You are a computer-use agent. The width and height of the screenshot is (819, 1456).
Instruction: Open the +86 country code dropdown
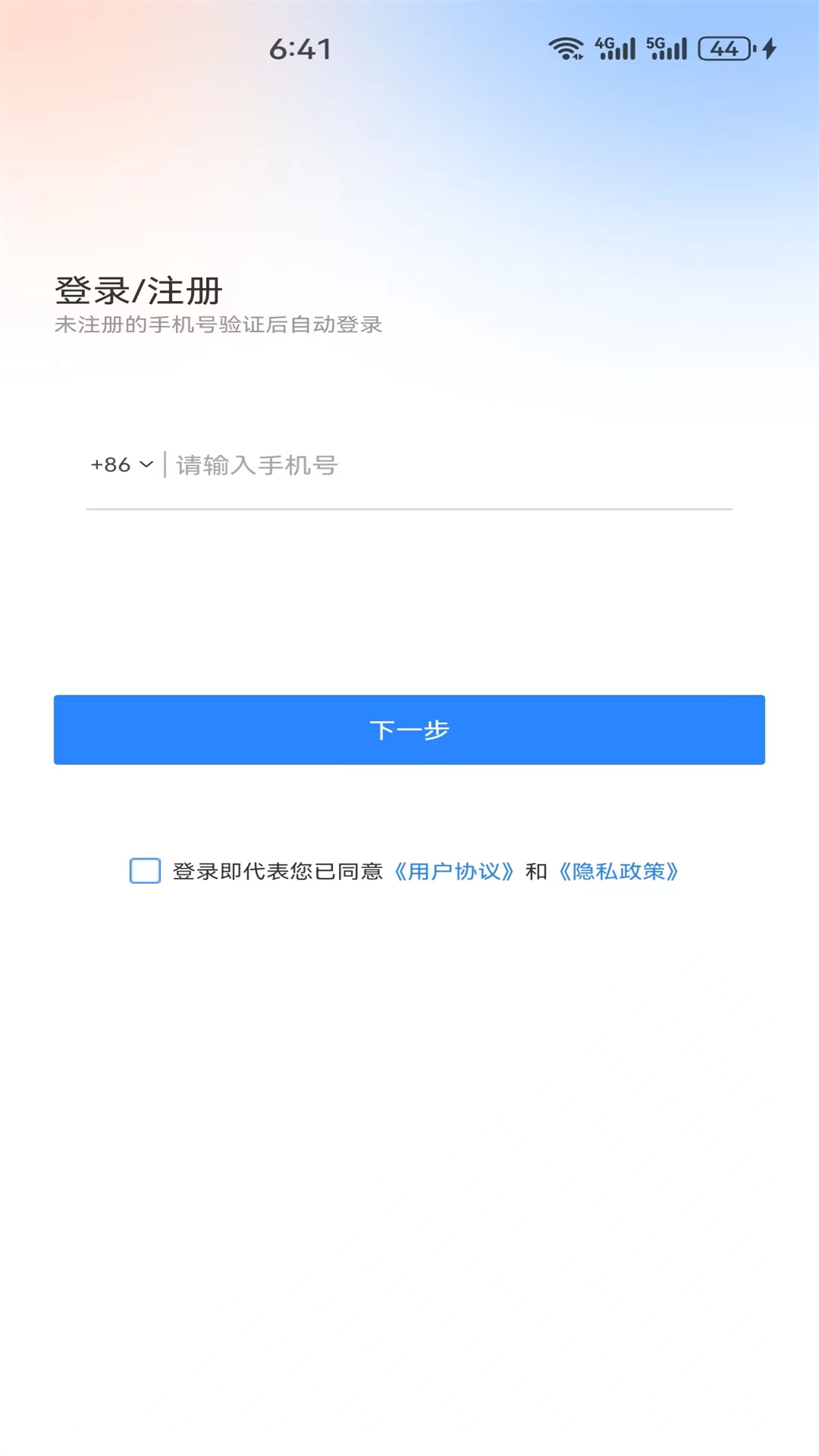point(122,465)
